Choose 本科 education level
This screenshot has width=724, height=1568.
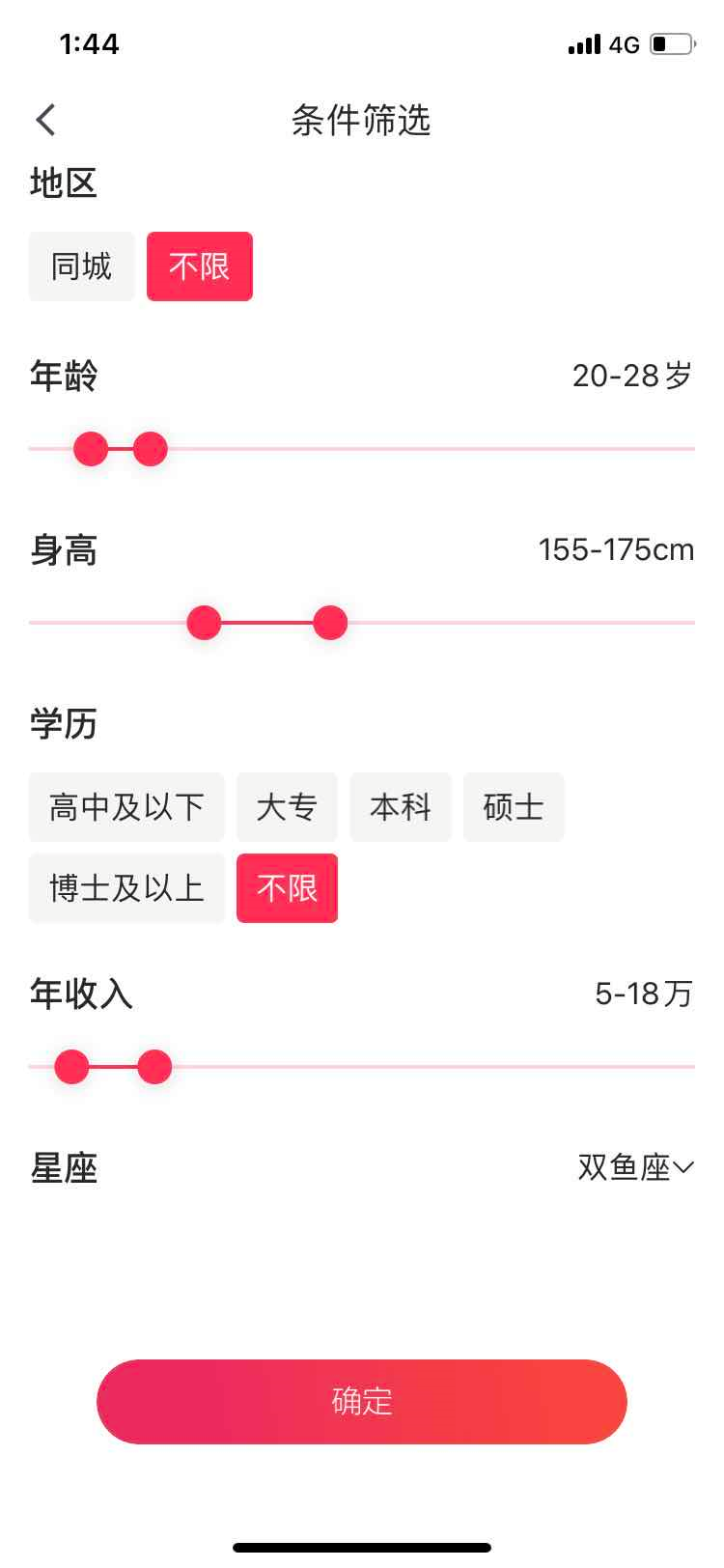400,807
